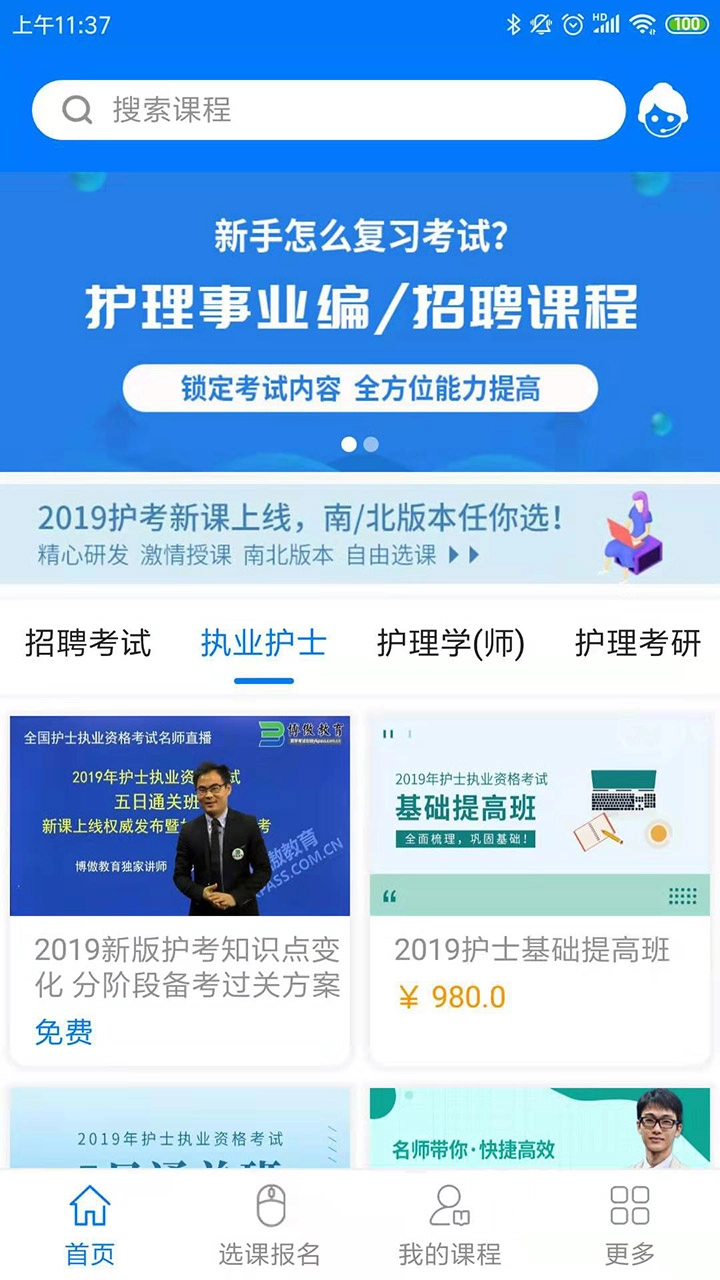The height and width of the screenshot is (1280, 720).
Task: Tap the dots grid on the 基础提高班 card corner
Action: pyautogui.click(x=682, y=897)
